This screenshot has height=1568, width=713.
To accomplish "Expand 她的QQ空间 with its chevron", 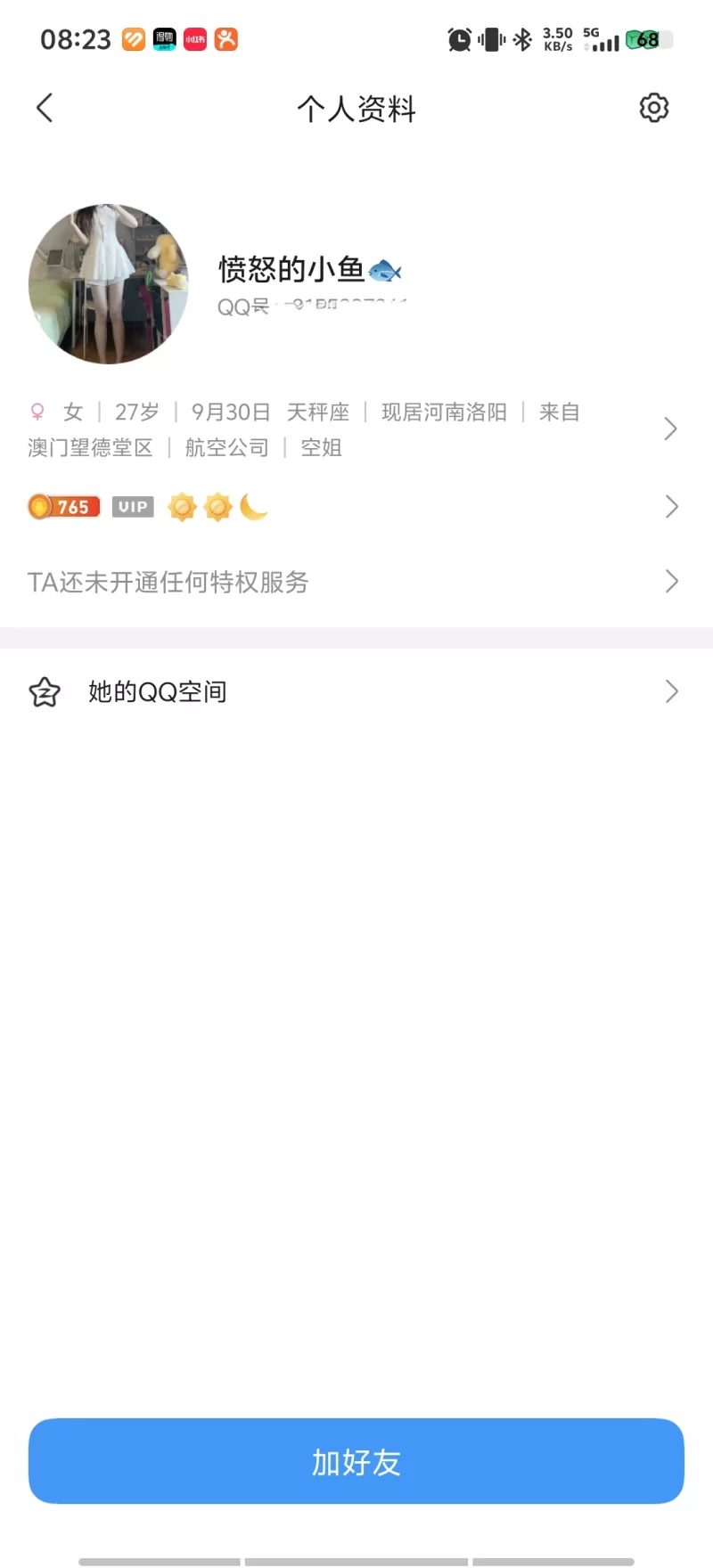I will tap(672, 691).
